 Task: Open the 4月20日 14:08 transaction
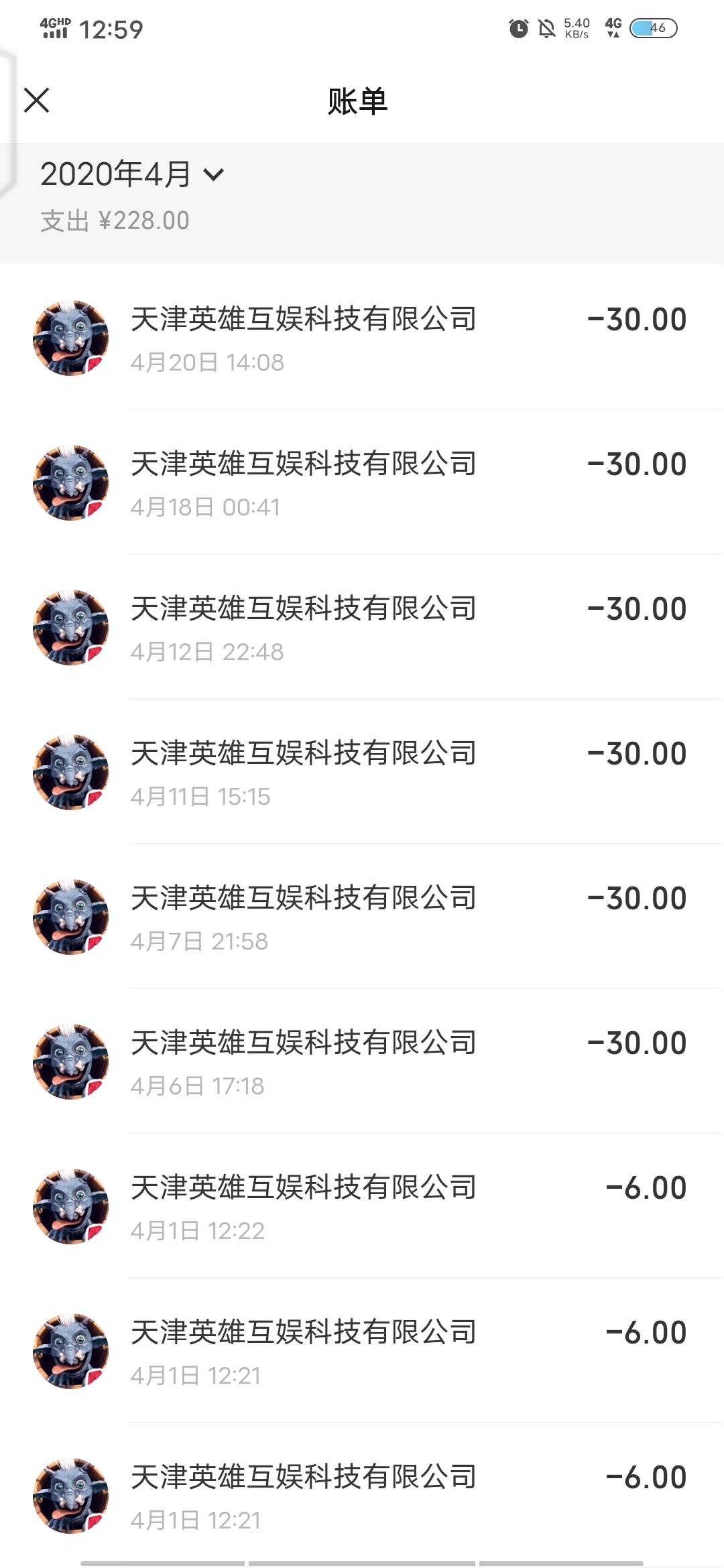click(362, 338)
